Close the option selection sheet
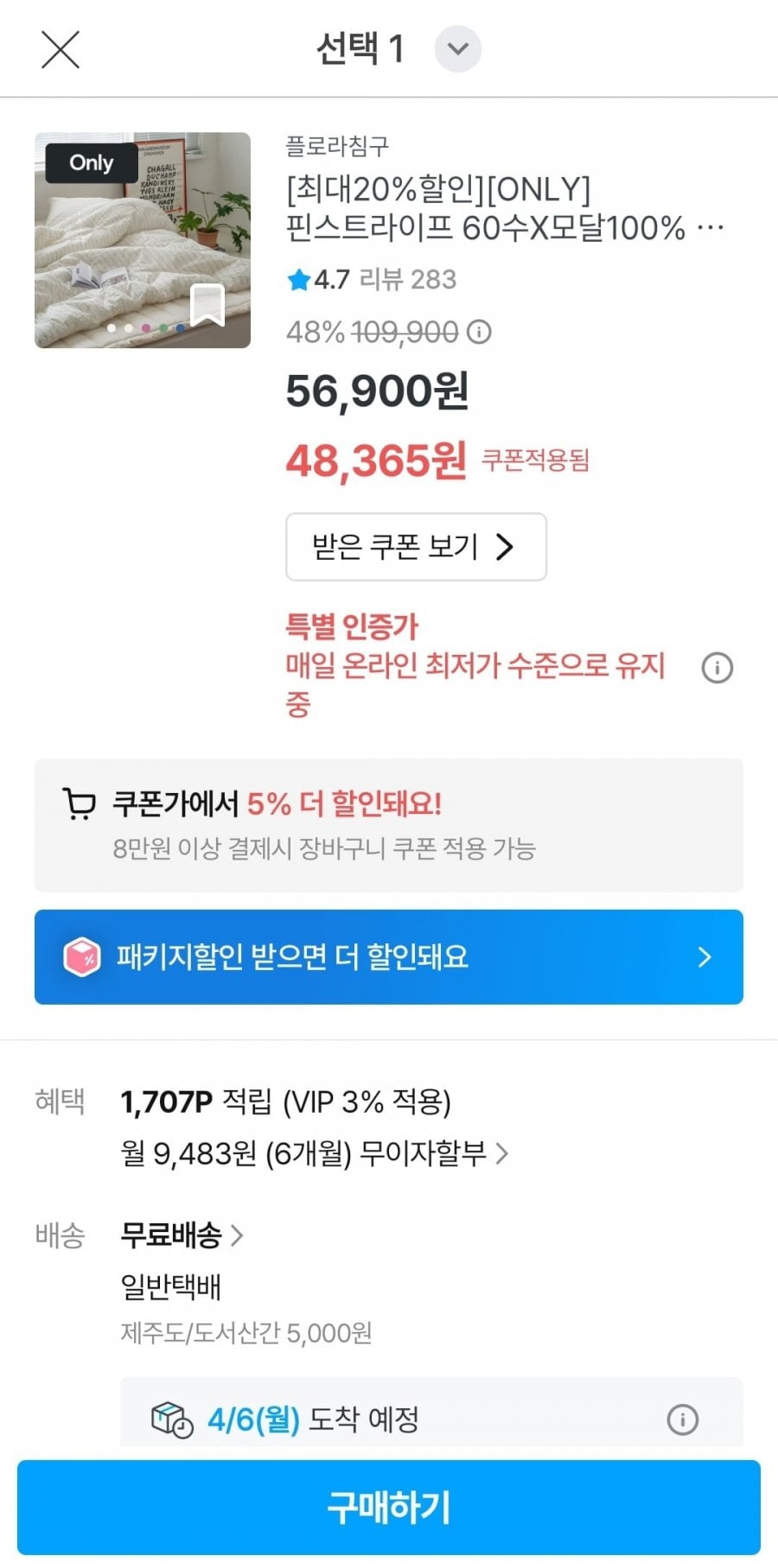 61,49
